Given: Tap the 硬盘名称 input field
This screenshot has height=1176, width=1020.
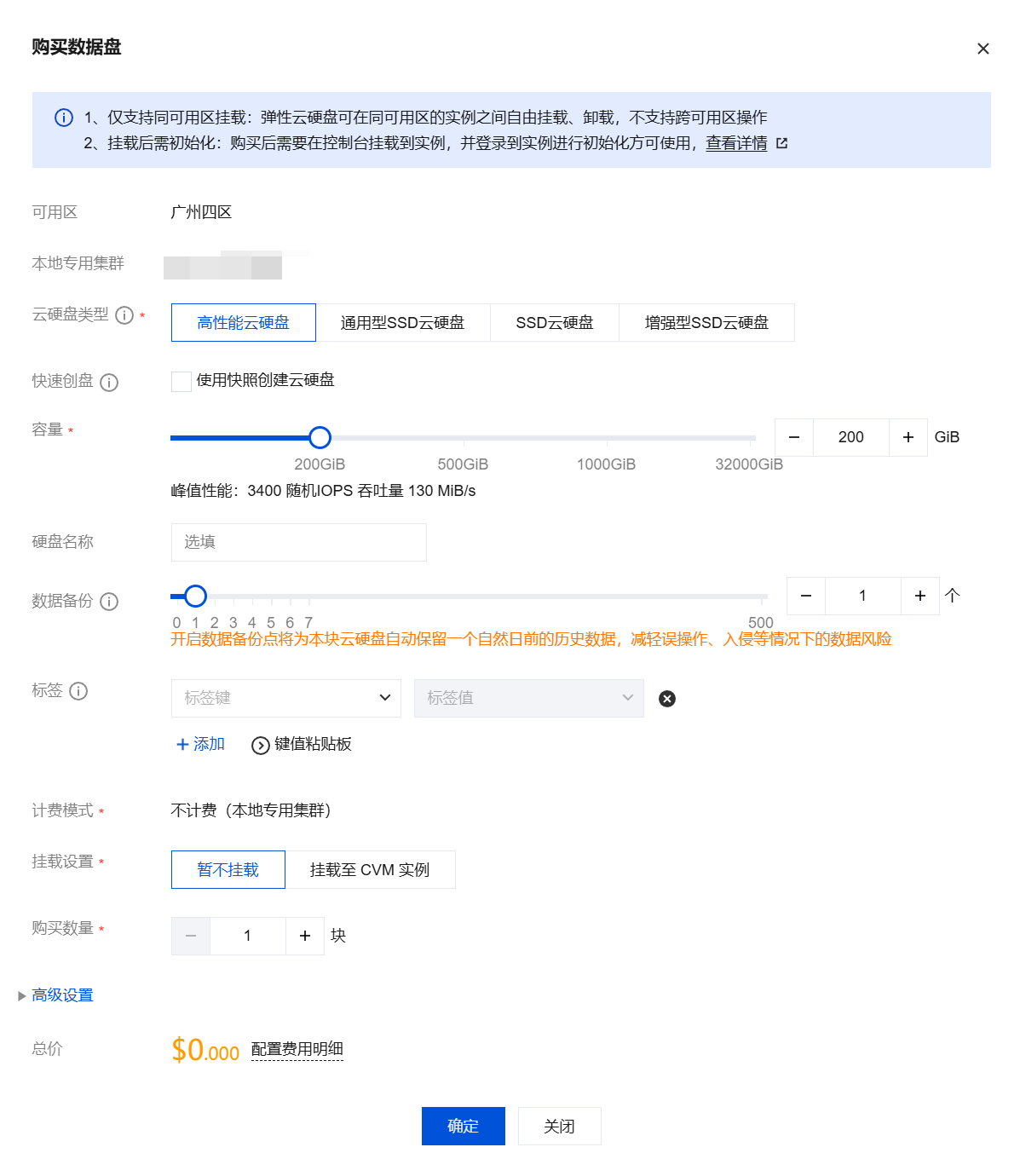Looking at the screenshot, I should (298, 542).
